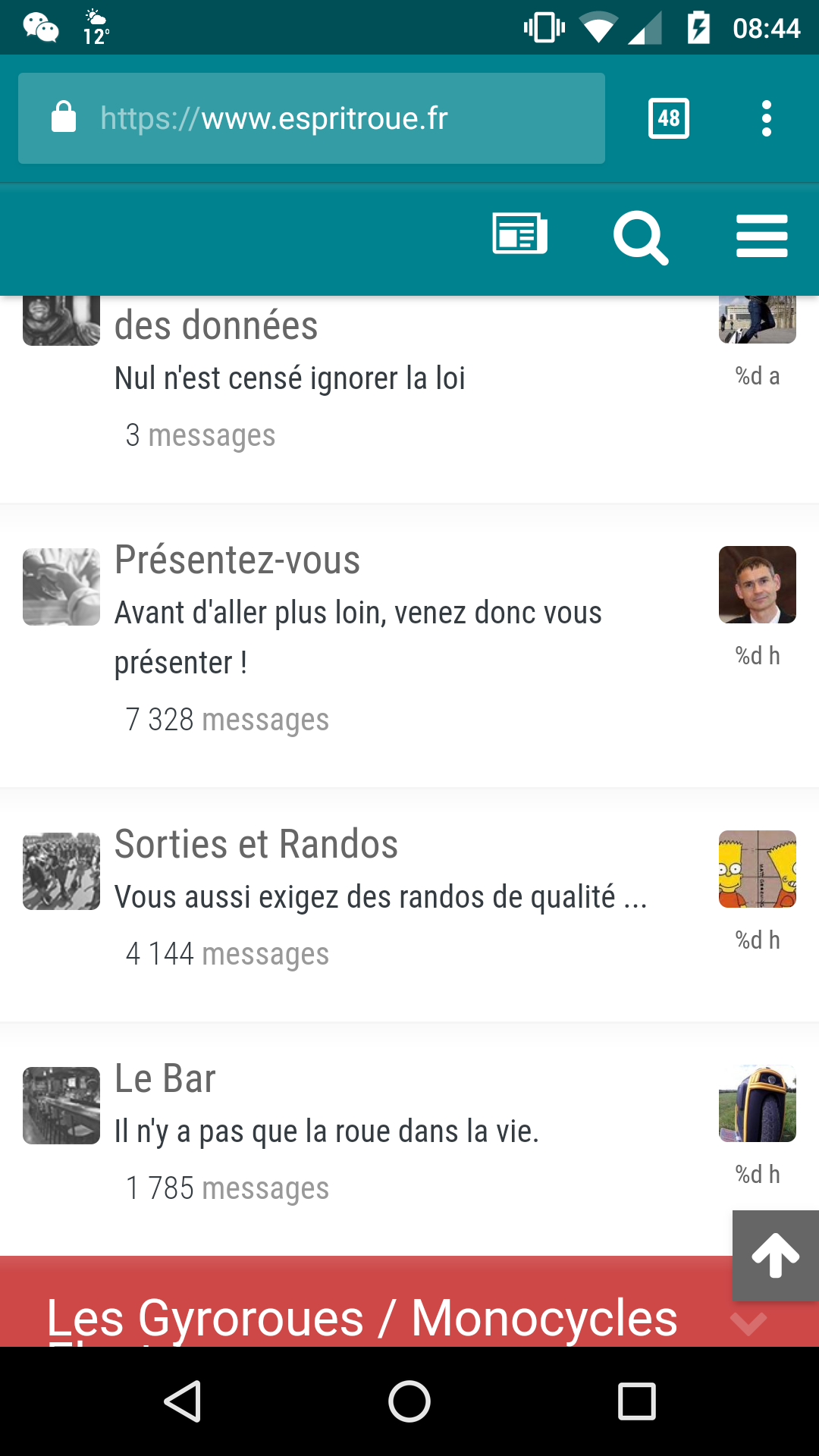Viewport: 819px width, 1456px height.
Task: Open the Présentez-vous forum
Action: pos(237,560)
